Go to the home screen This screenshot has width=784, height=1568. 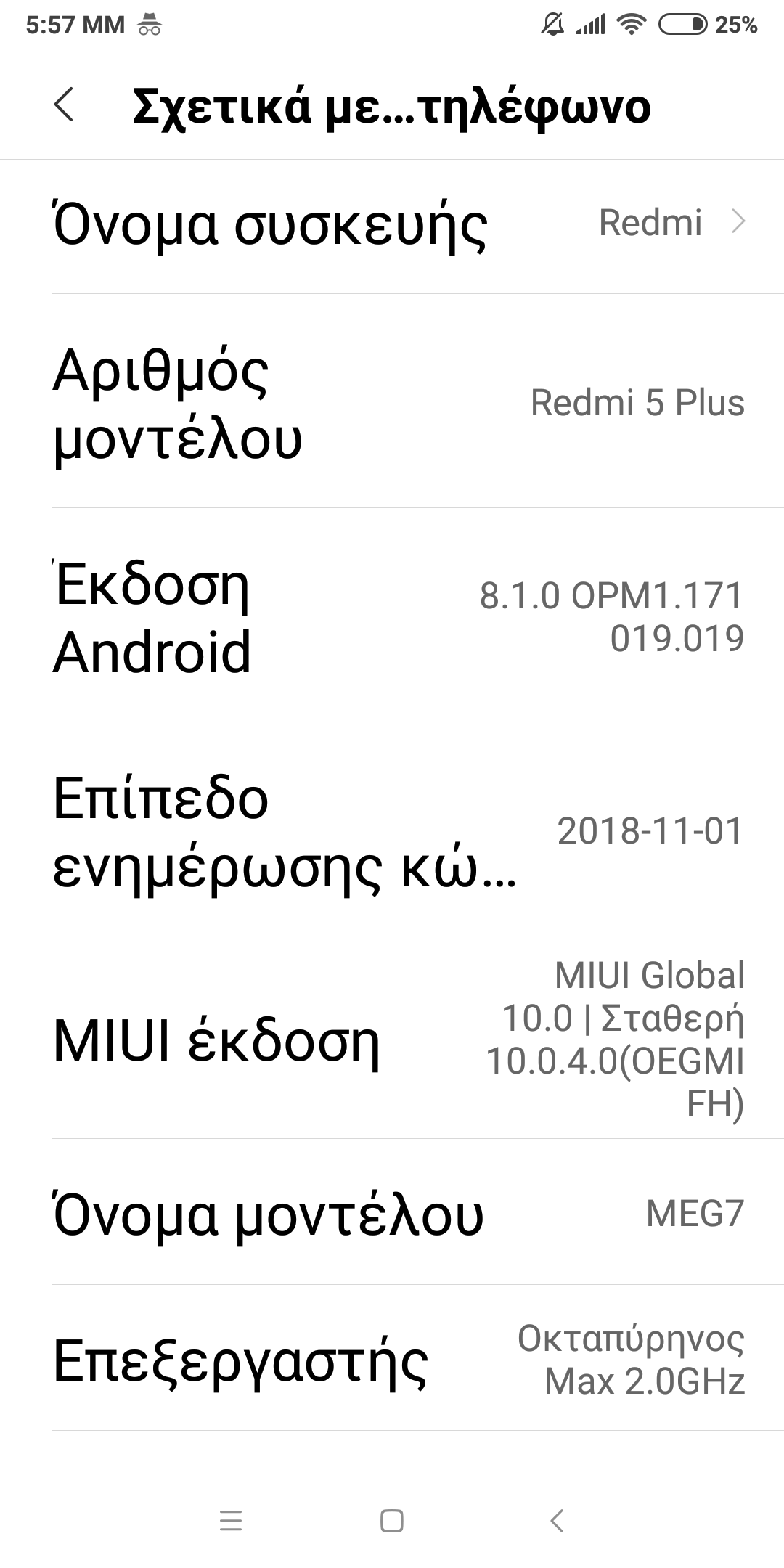(392, 1520)
